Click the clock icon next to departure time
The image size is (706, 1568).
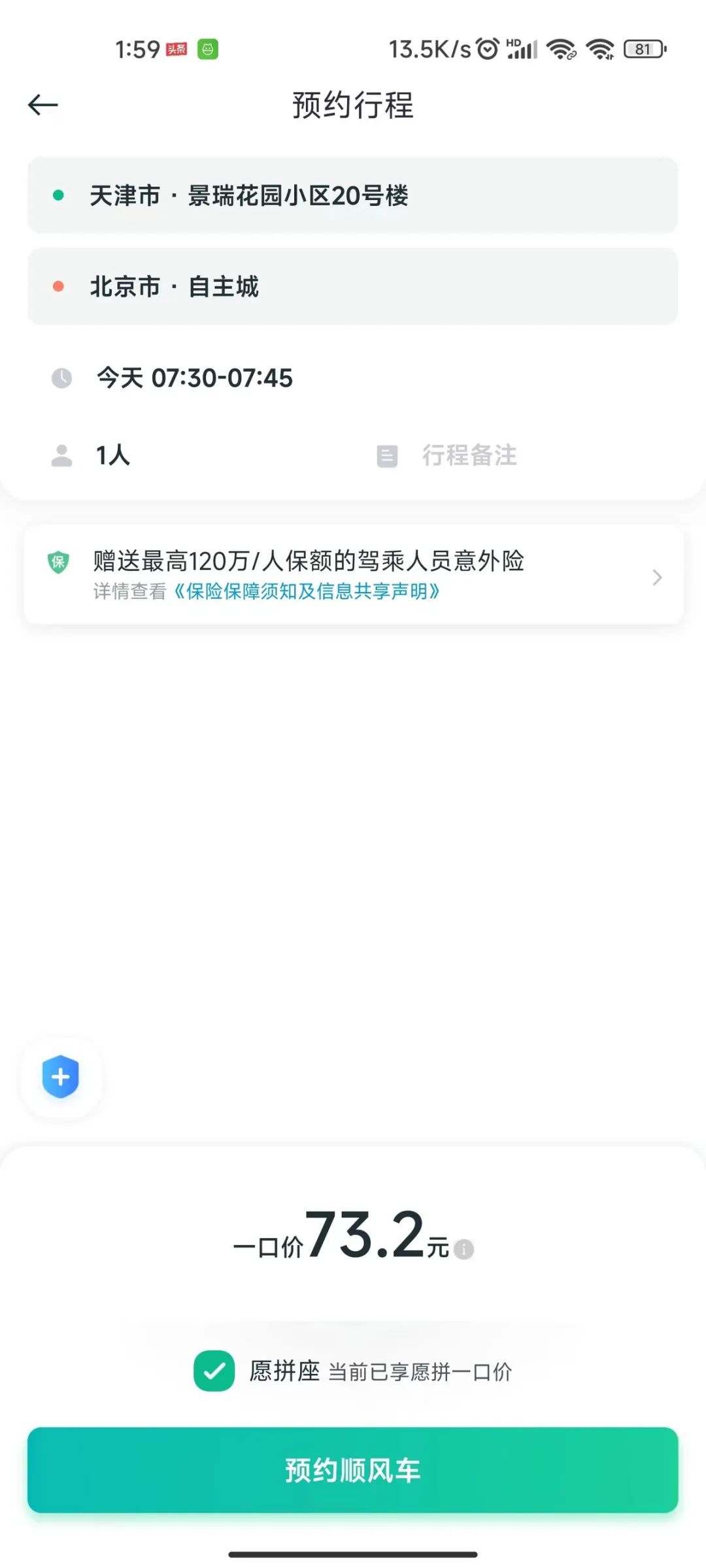[x=61, y=378]
